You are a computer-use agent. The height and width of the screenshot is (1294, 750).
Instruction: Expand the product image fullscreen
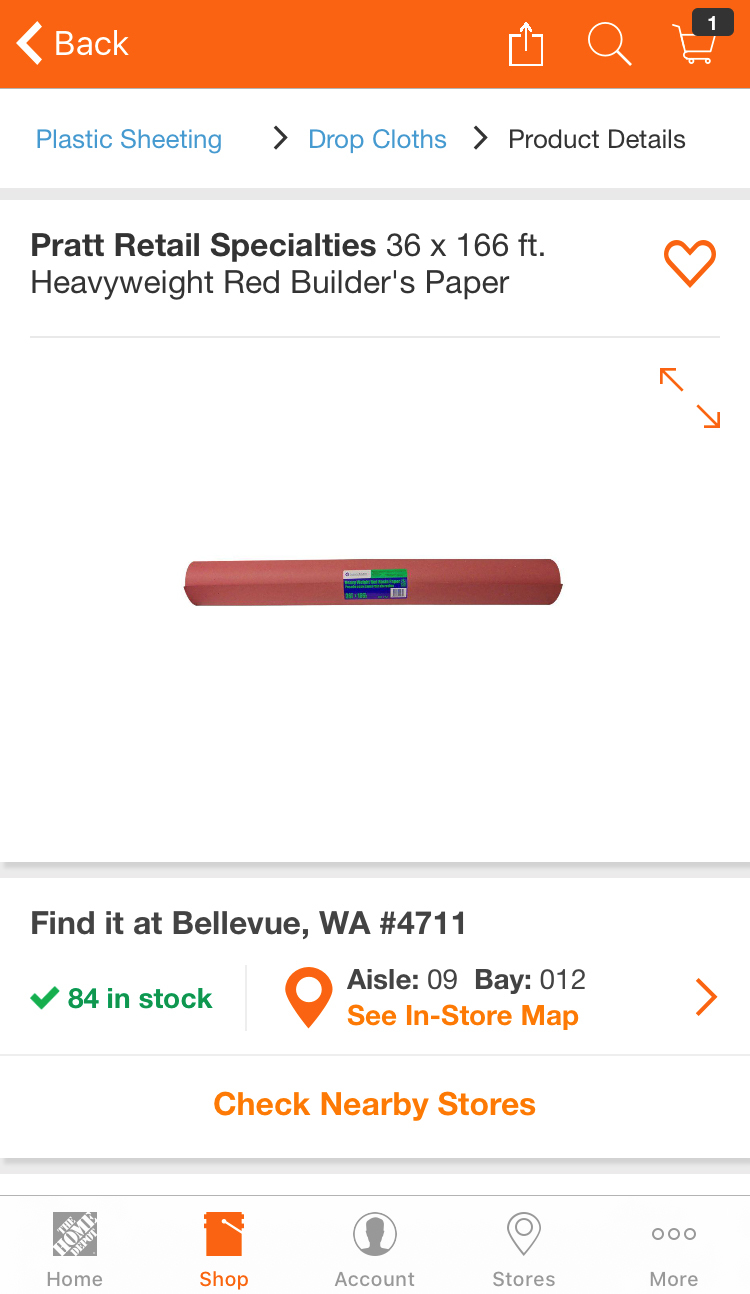(689, 397)
